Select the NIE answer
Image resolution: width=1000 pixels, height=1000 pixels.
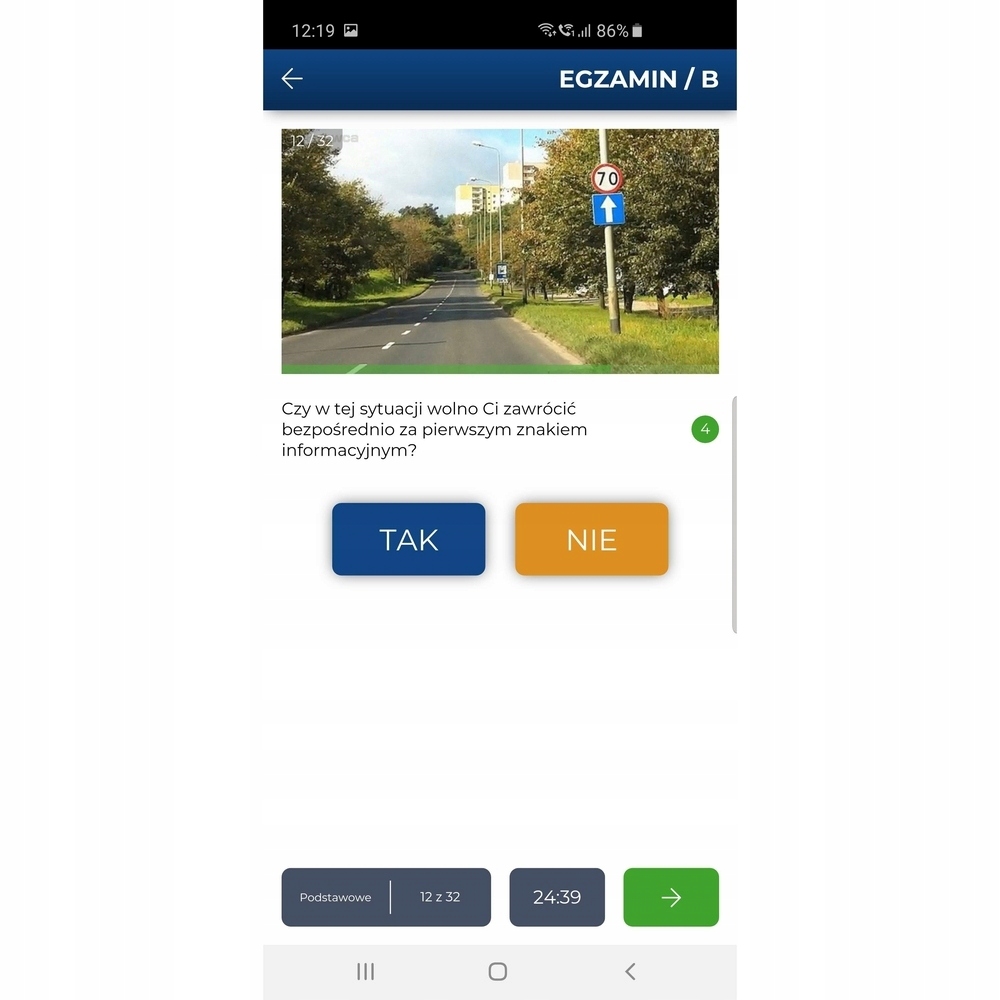tap(591, 539)
